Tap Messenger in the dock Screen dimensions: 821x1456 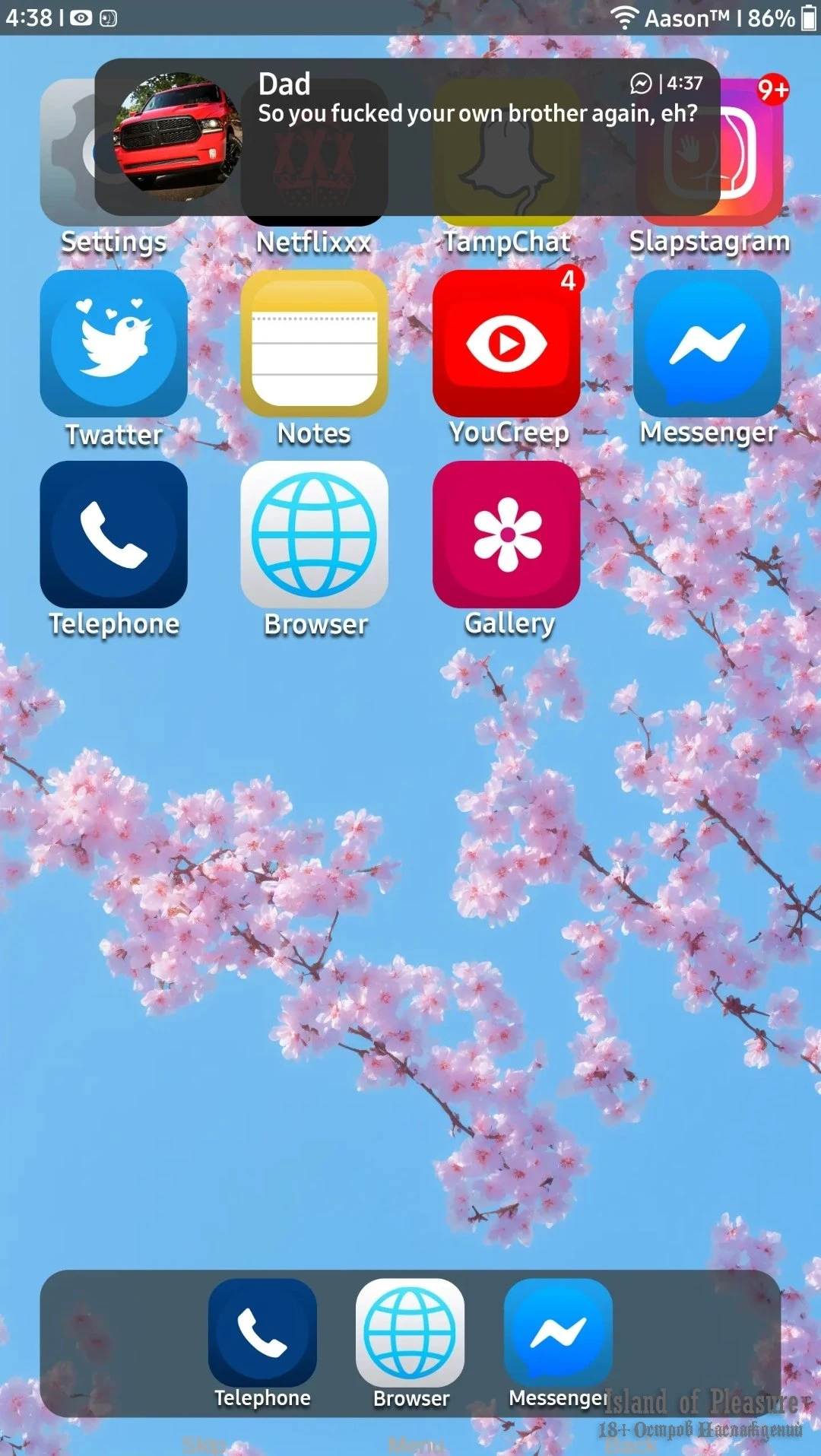tap(558, 1333)
